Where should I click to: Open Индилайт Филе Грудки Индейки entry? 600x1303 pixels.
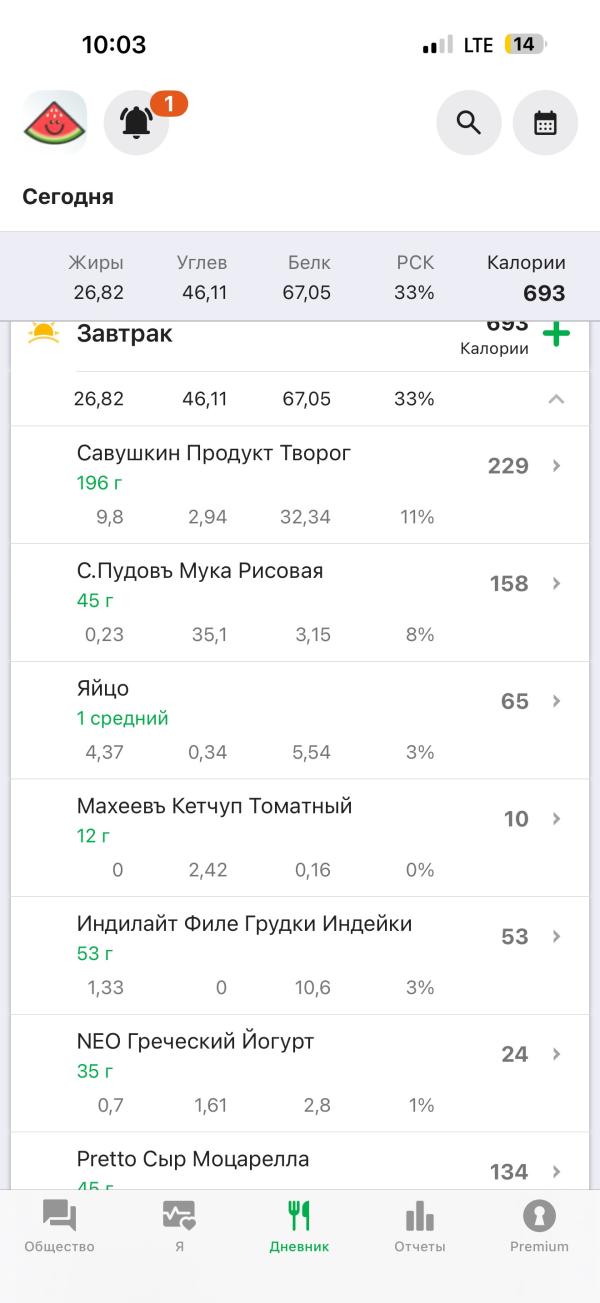[x=300, y=955]
